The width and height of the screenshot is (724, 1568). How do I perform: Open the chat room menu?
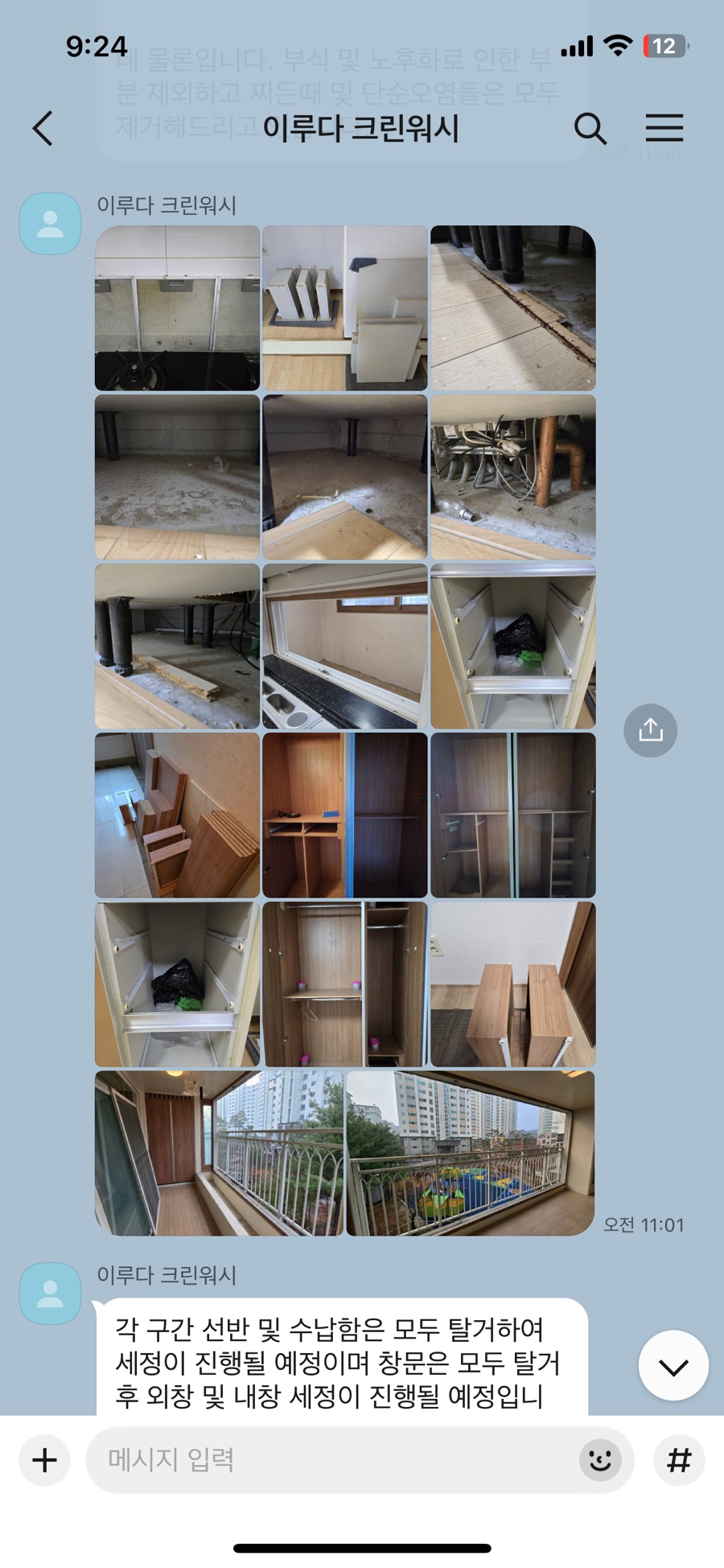(x=664, y=128)
